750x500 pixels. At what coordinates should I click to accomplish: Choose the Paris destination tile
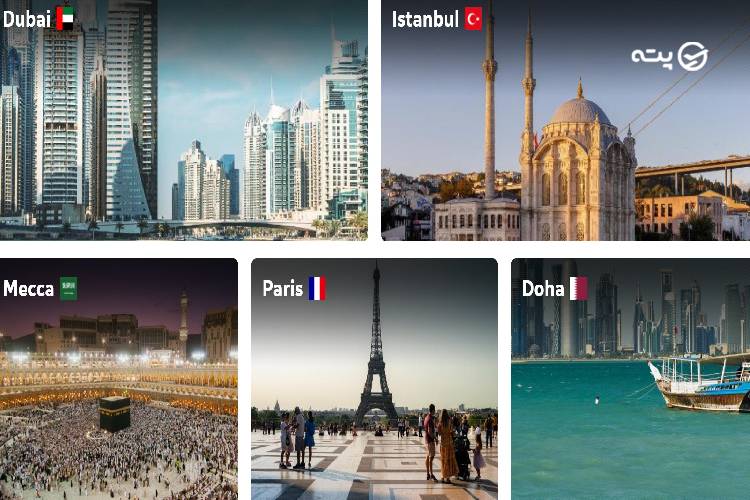[x=374, y=380]
